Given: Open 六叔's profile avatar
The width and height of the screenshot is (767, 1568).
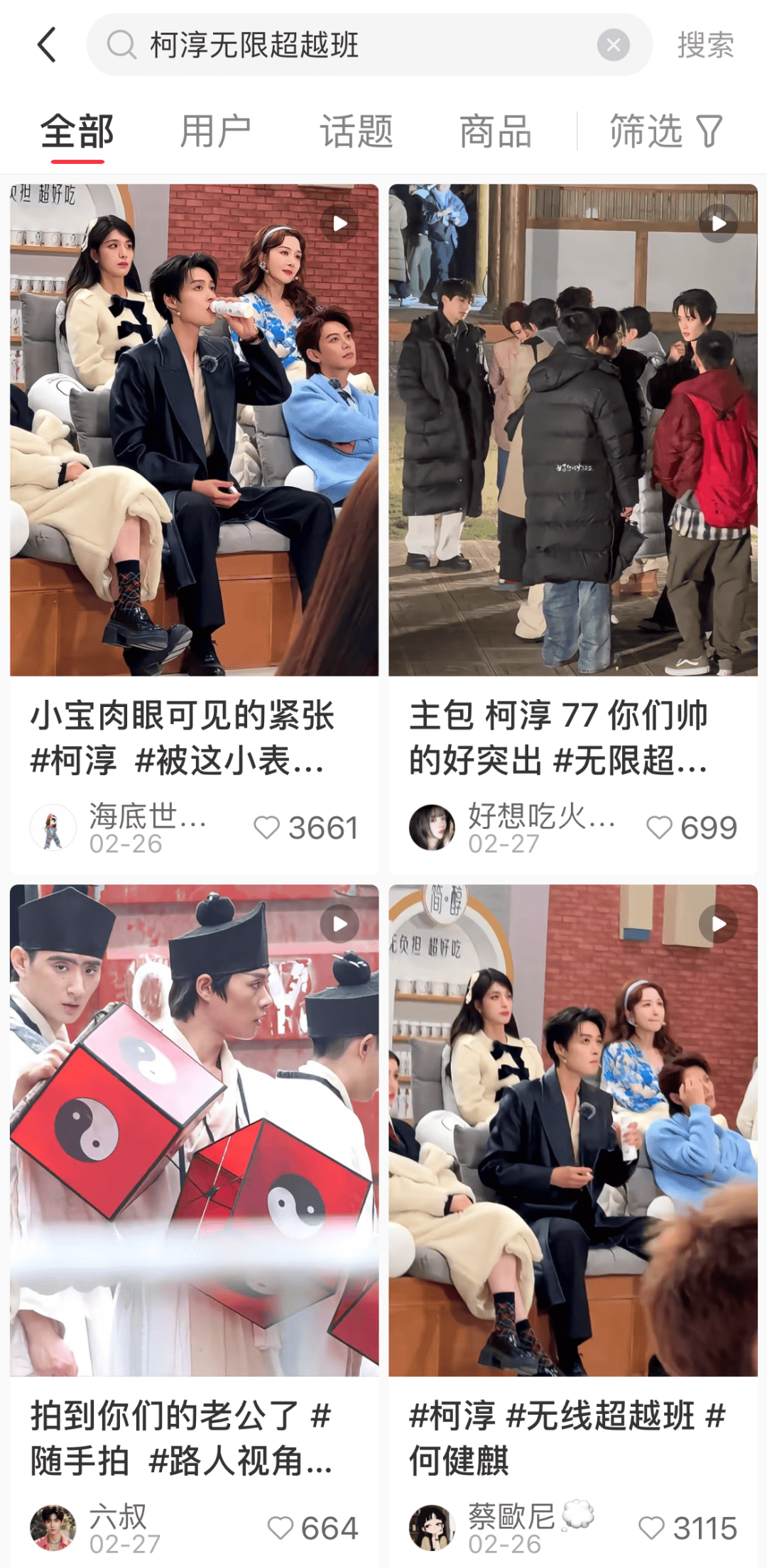Looking at the screenshot, I should point(53,1528).
